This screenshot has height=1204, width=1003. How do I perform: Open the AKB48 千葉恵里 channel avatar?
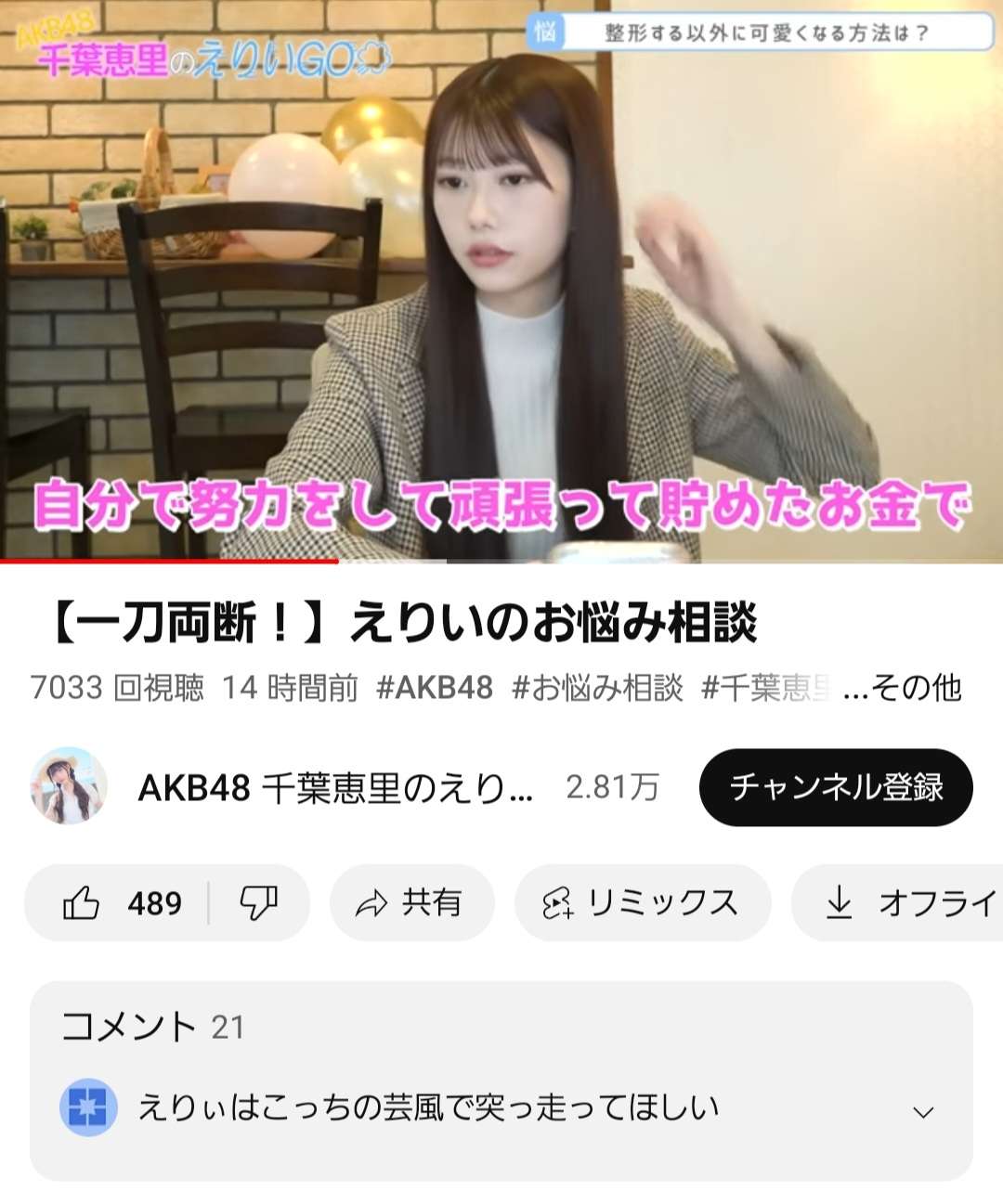coord(69,786)
